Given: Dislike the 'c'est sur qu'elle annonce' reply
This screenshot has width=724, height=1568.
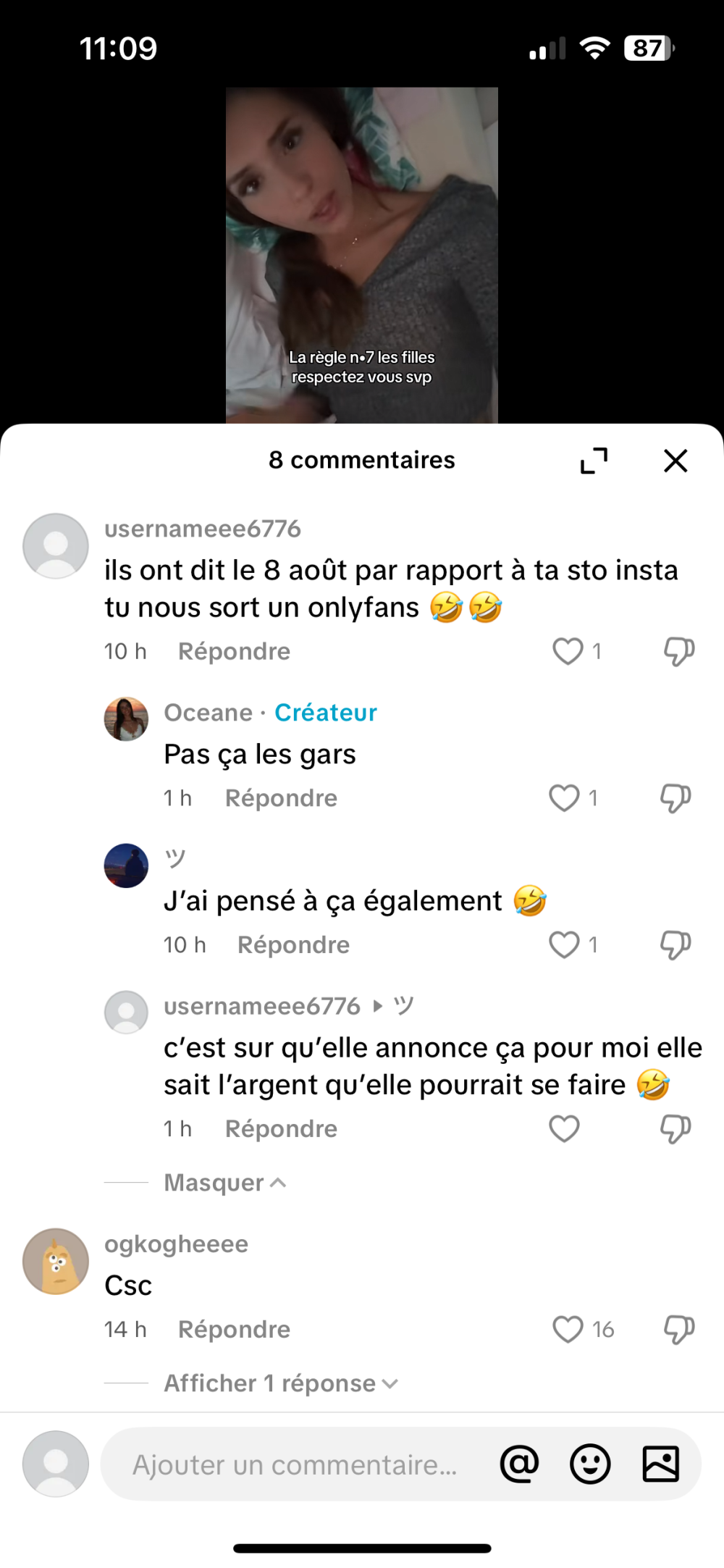Looking at the screenshot, I should point(675,1128).
